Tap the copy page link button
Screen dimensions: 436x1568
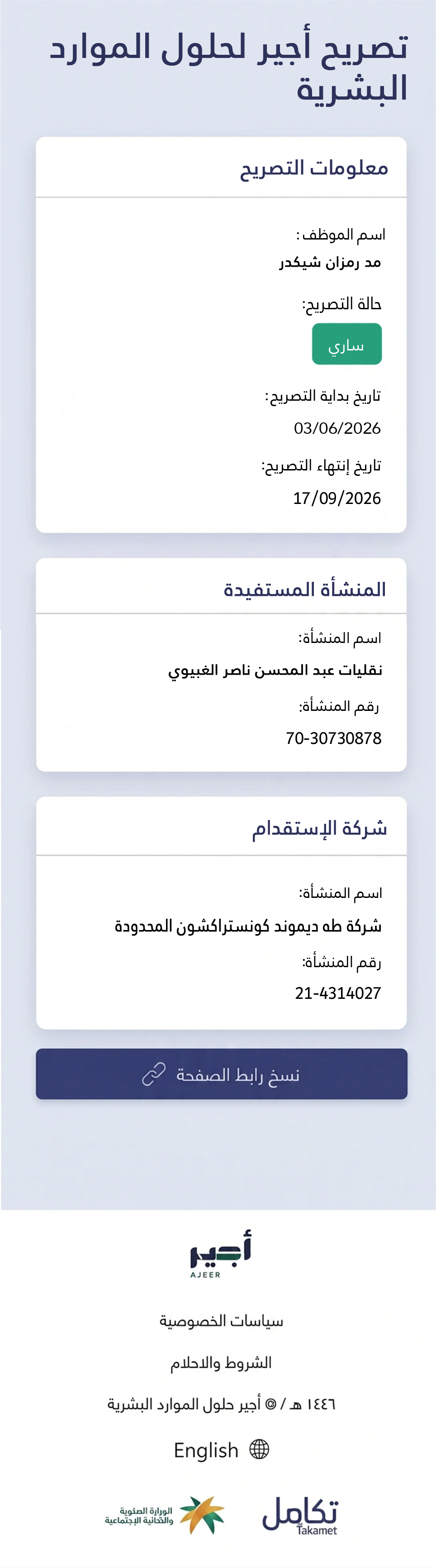(221, 1074)
